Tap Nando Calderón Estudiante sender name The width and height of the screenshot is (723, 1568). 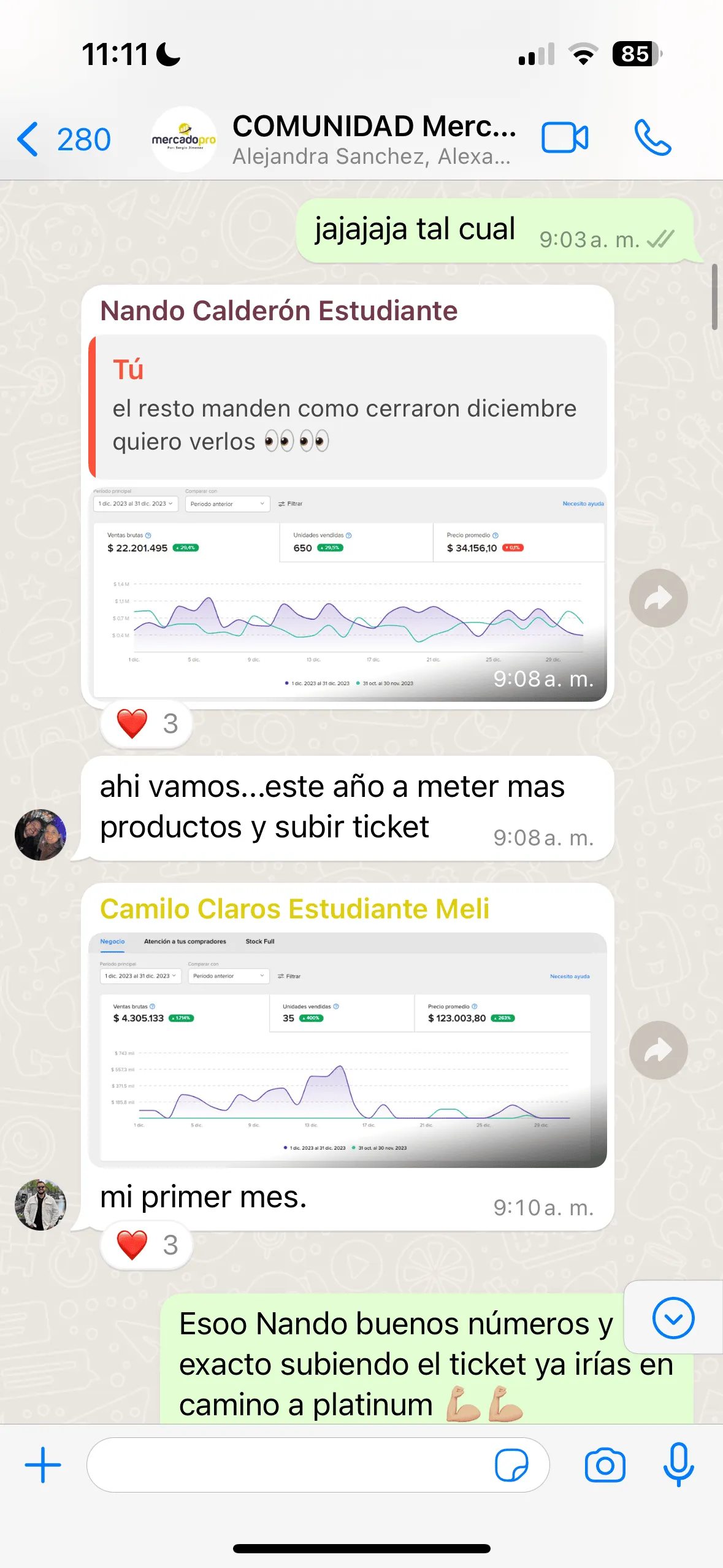(x=279, y=311)
